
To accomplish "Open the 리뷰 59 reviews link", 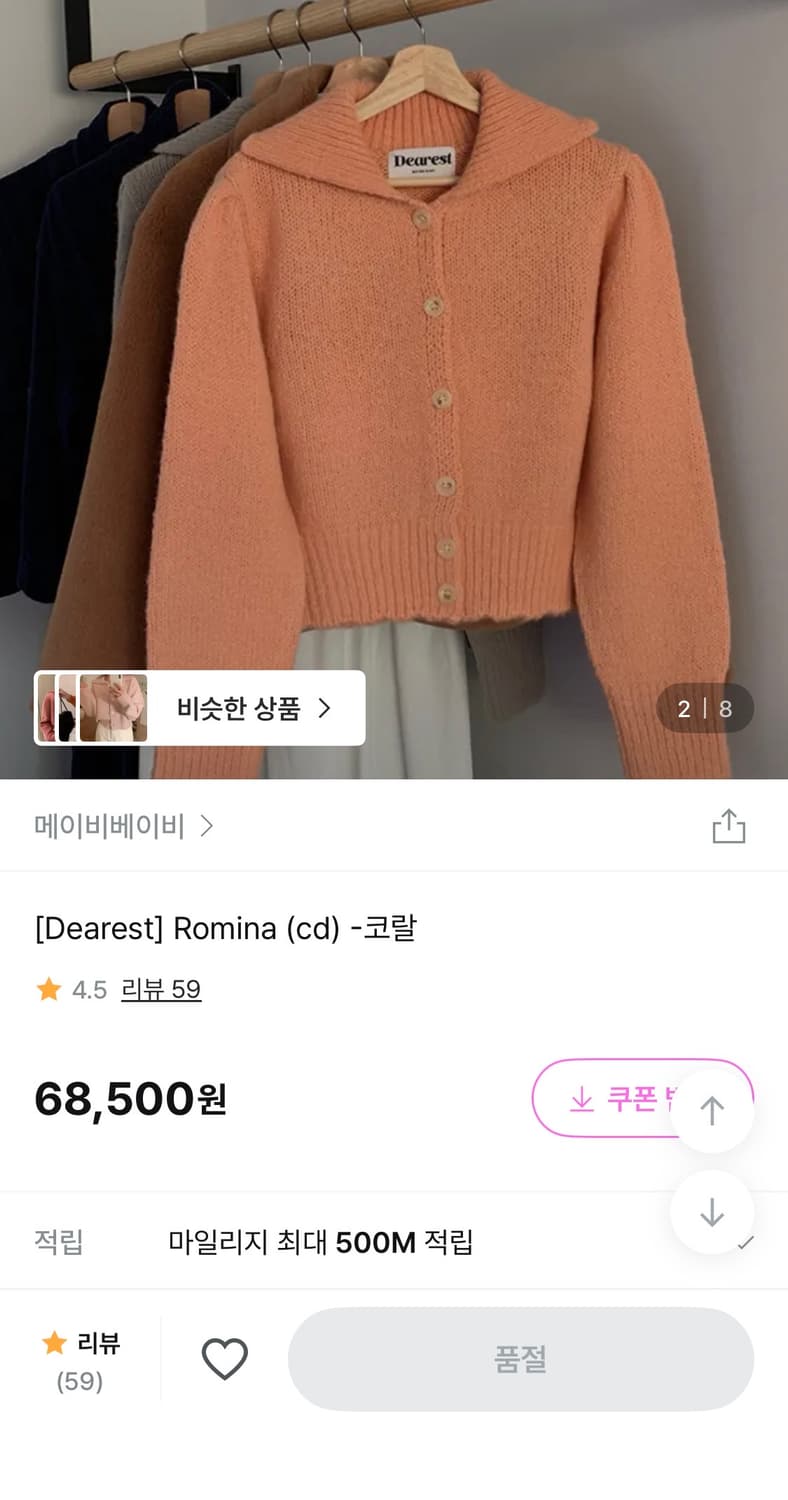I will [162, 989].
